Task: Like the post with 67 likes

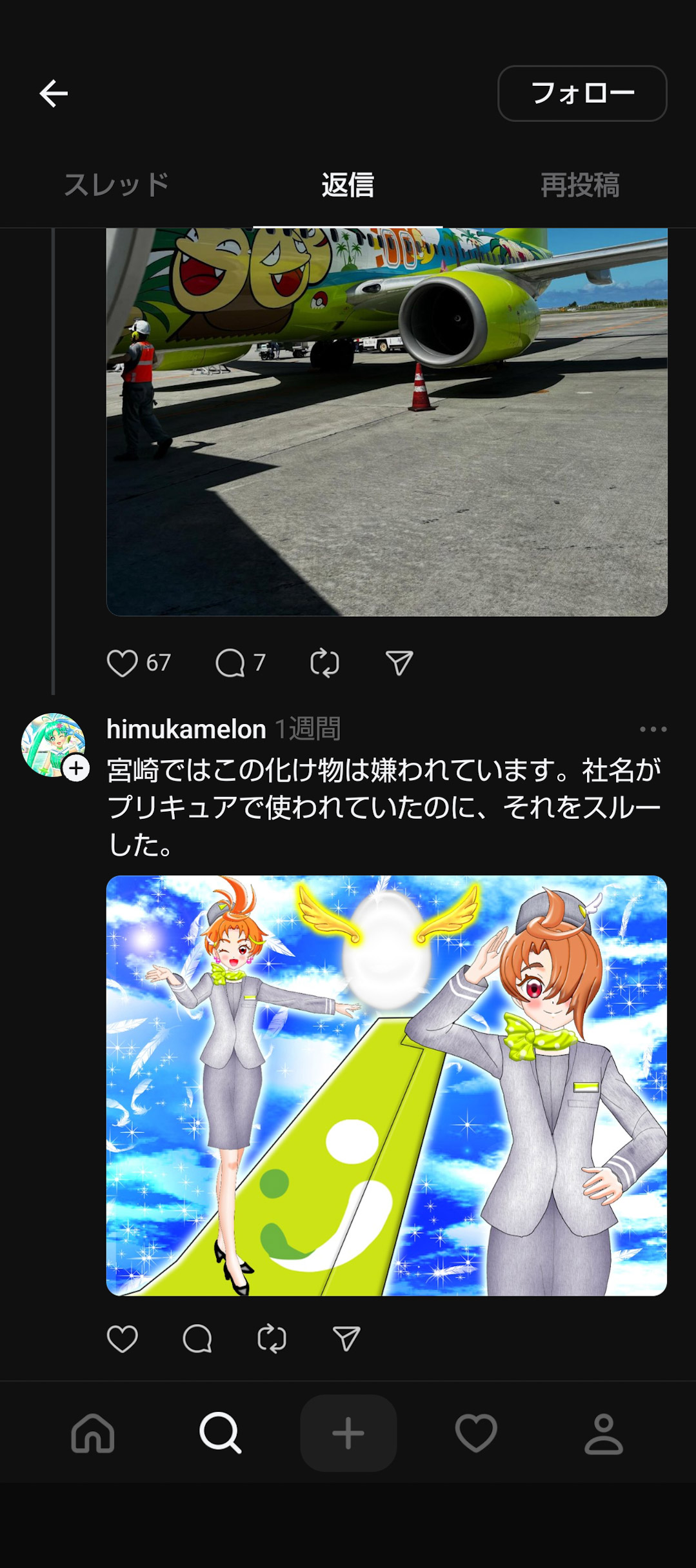Action: tap(122, 663)
